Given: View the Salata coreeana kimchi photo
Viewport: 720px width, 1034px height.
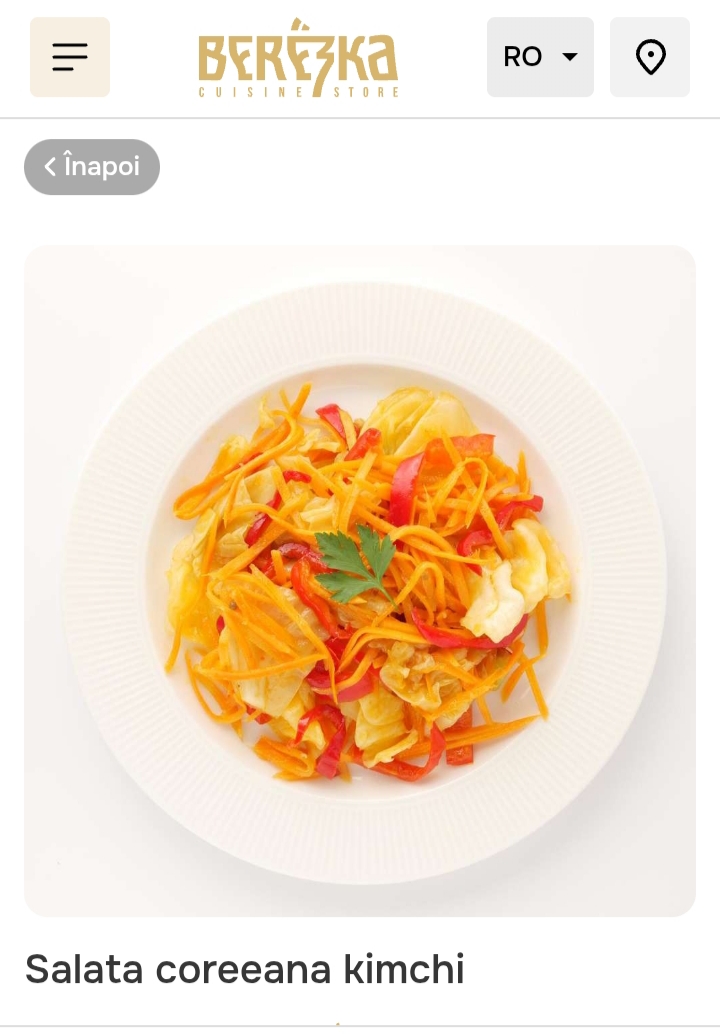Looking at the screenshot, I should 360,580.
